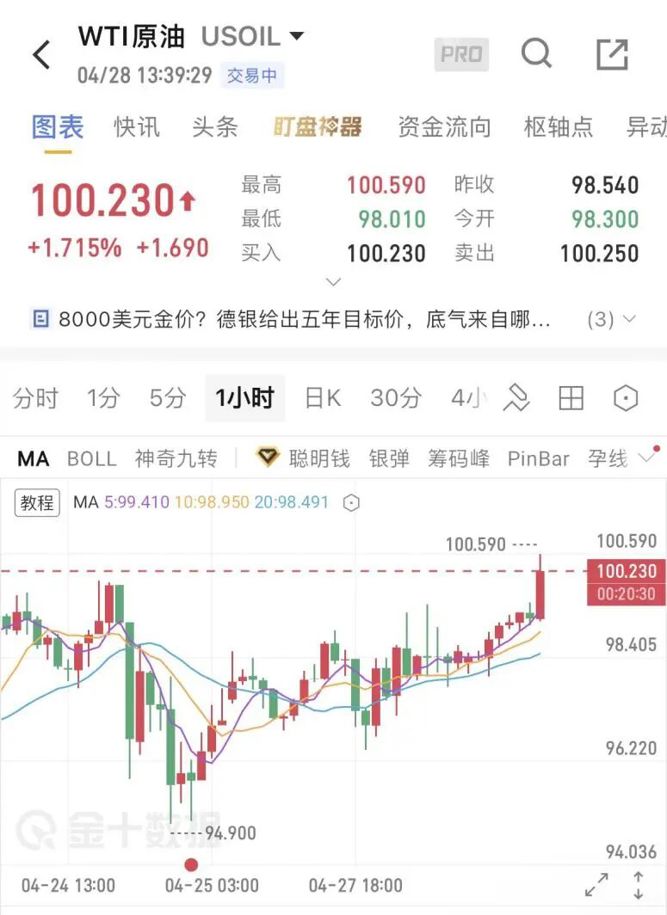Select the 5分 chart period

click(168, 398)
